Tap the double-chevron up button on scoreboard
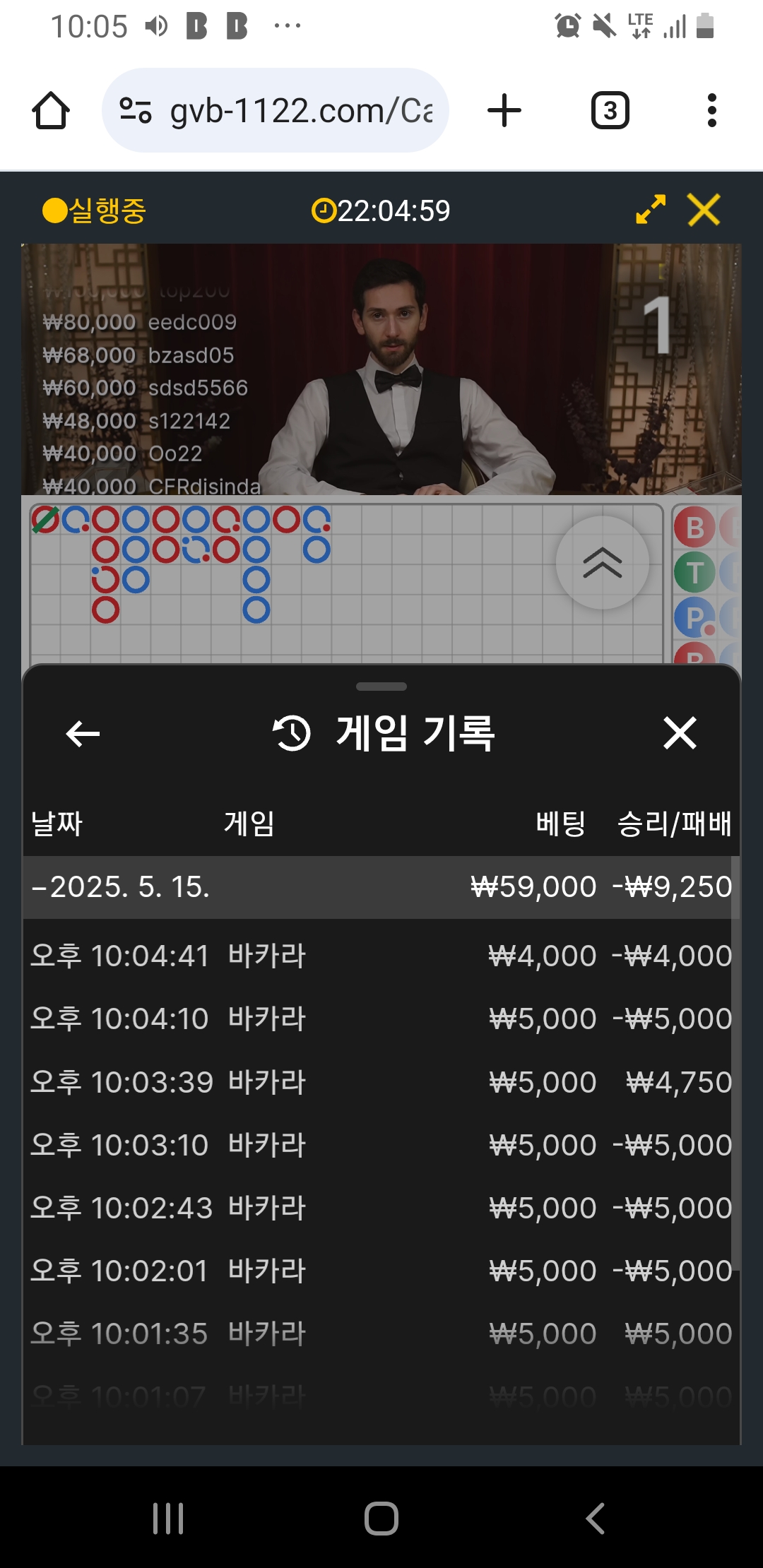The height and width of the screenshot is (1568, 763). pos(602,563)
